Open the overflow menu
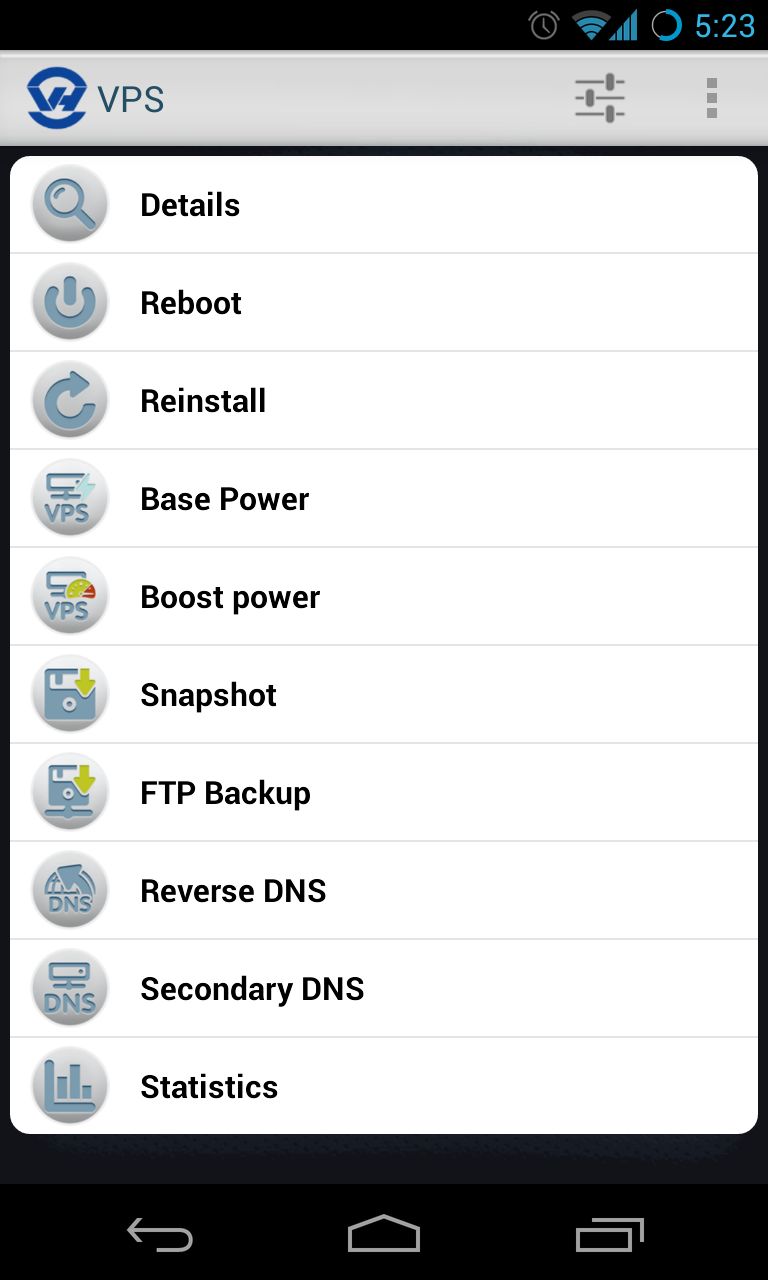The height and width of the screenshot is (1280, 768). (712, 99)
